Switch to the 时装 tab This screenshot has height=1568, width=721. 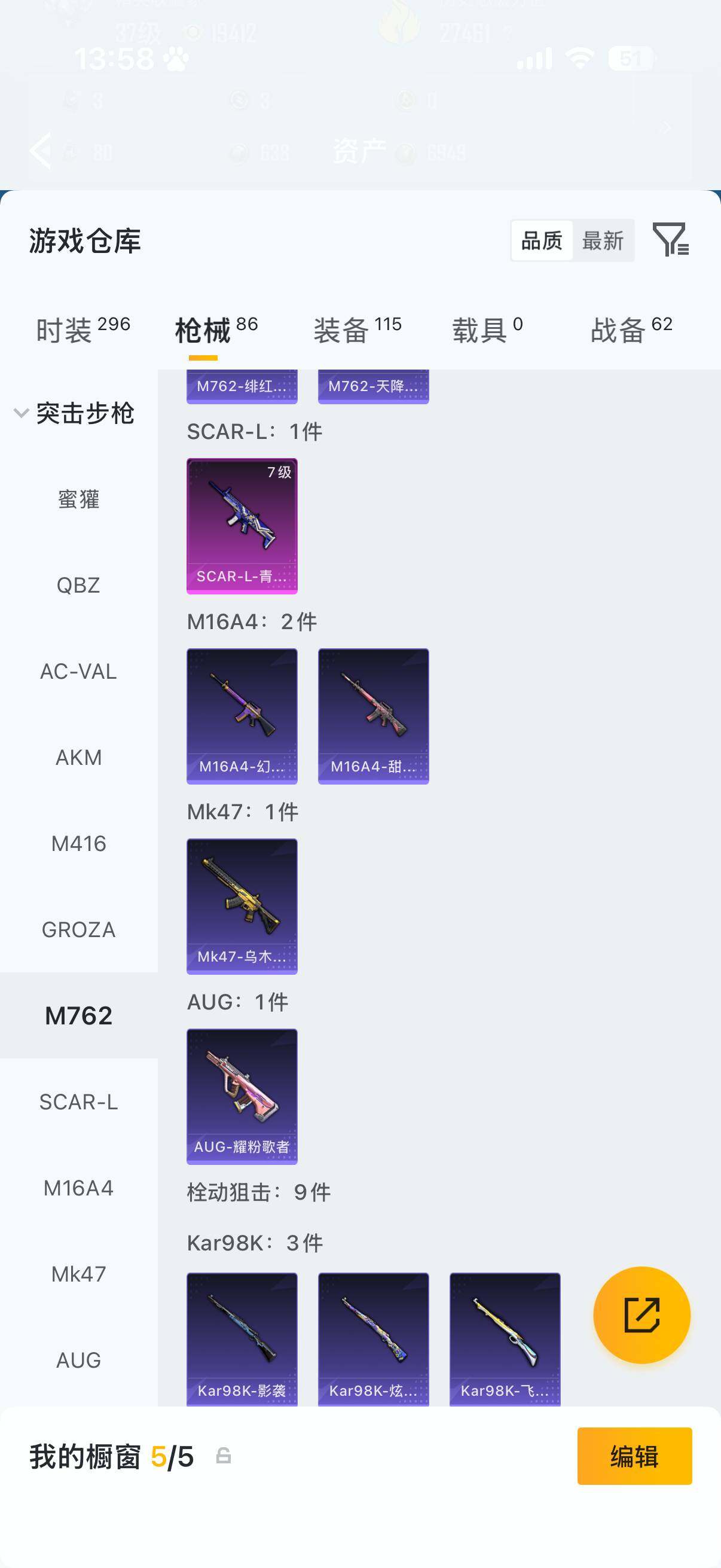click(83, 330)
